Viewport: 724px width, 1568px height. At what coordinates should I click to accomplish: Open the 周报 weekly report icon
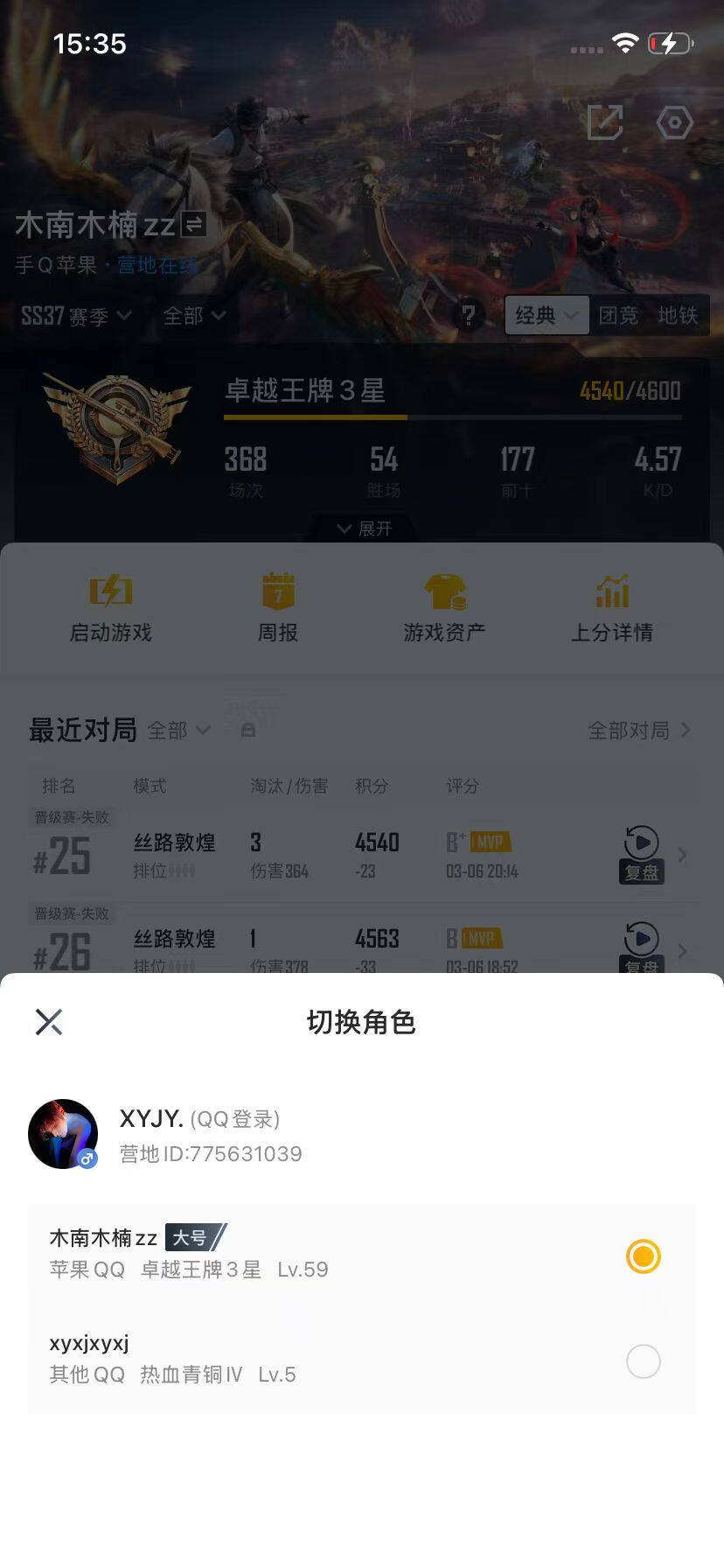[278, 605]
